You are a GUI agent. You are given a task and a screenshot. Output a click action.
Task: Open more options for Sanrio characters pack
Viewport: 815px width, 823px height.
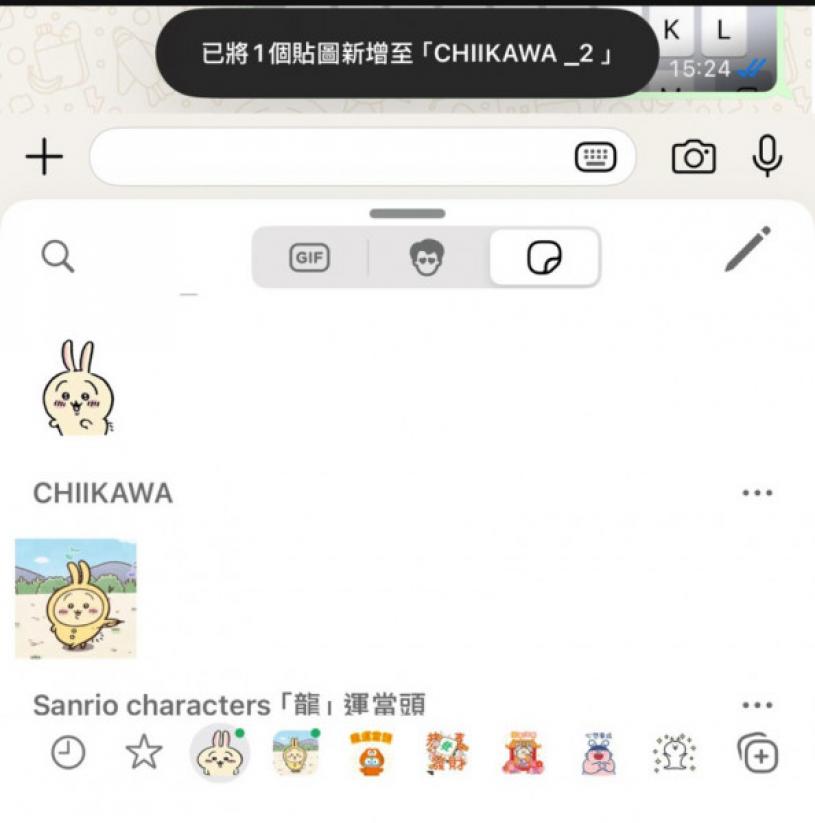757,705
